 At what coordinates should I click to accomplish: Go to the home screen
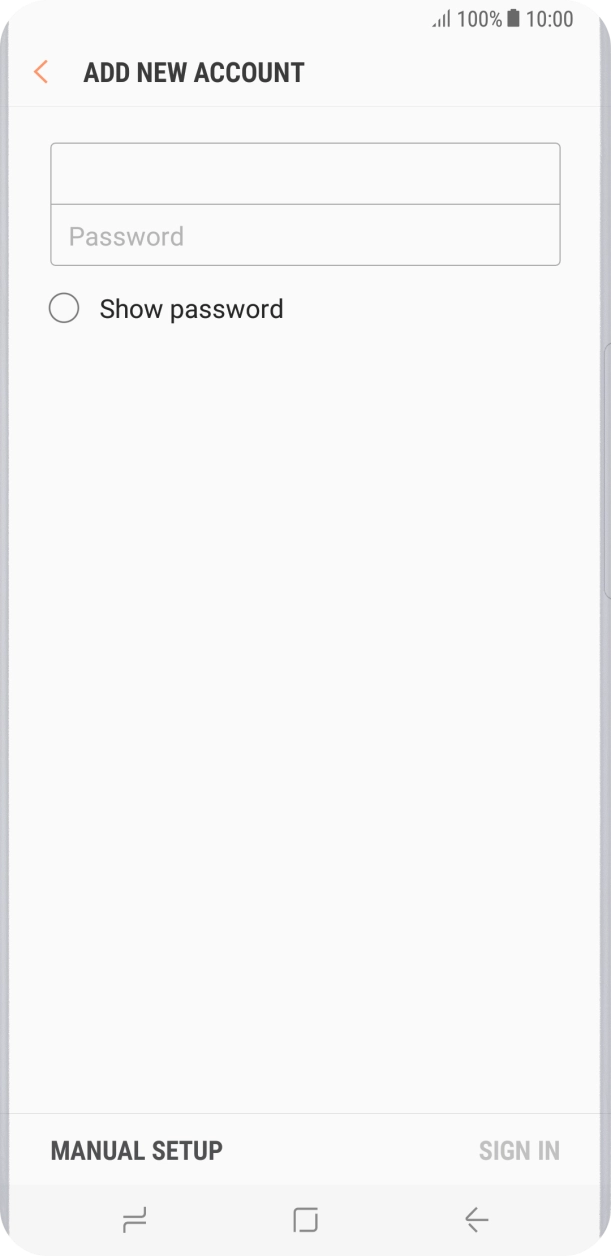point(305,1219)
